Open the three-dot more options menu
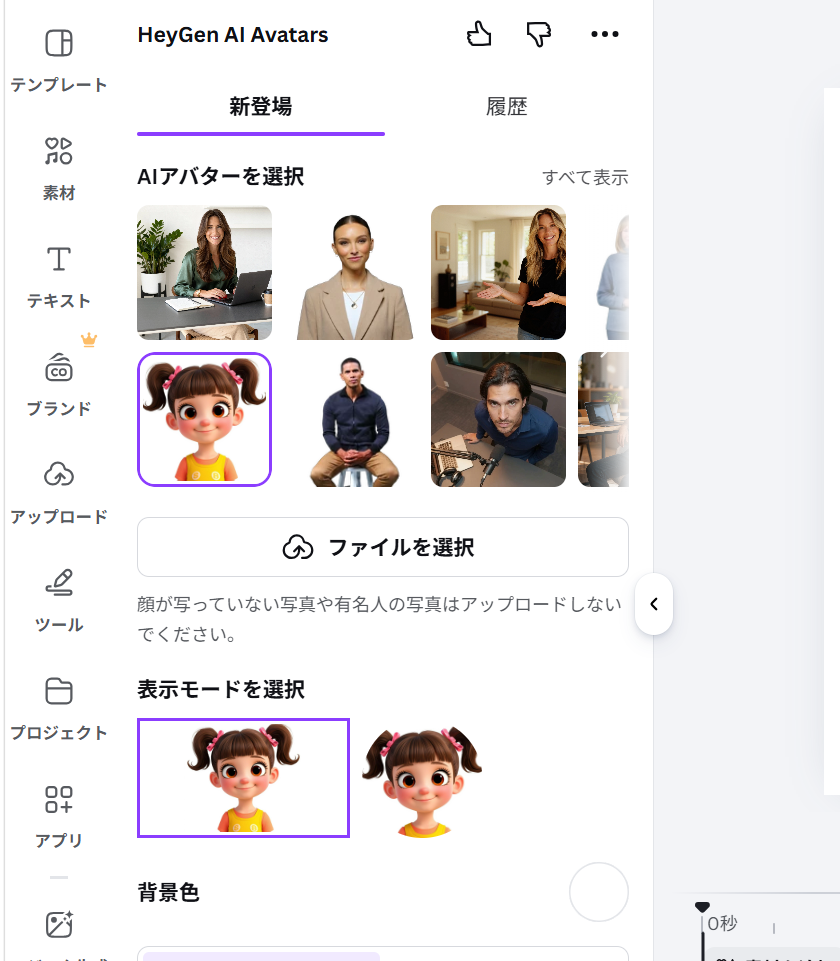This screenshot has height=961, width=840. point(604,34)
